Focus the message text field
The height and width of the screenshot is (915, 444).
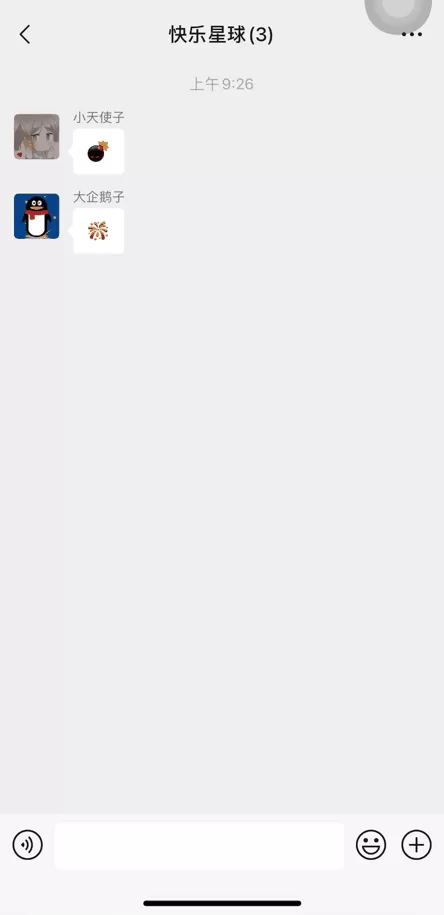pos(199,845)
